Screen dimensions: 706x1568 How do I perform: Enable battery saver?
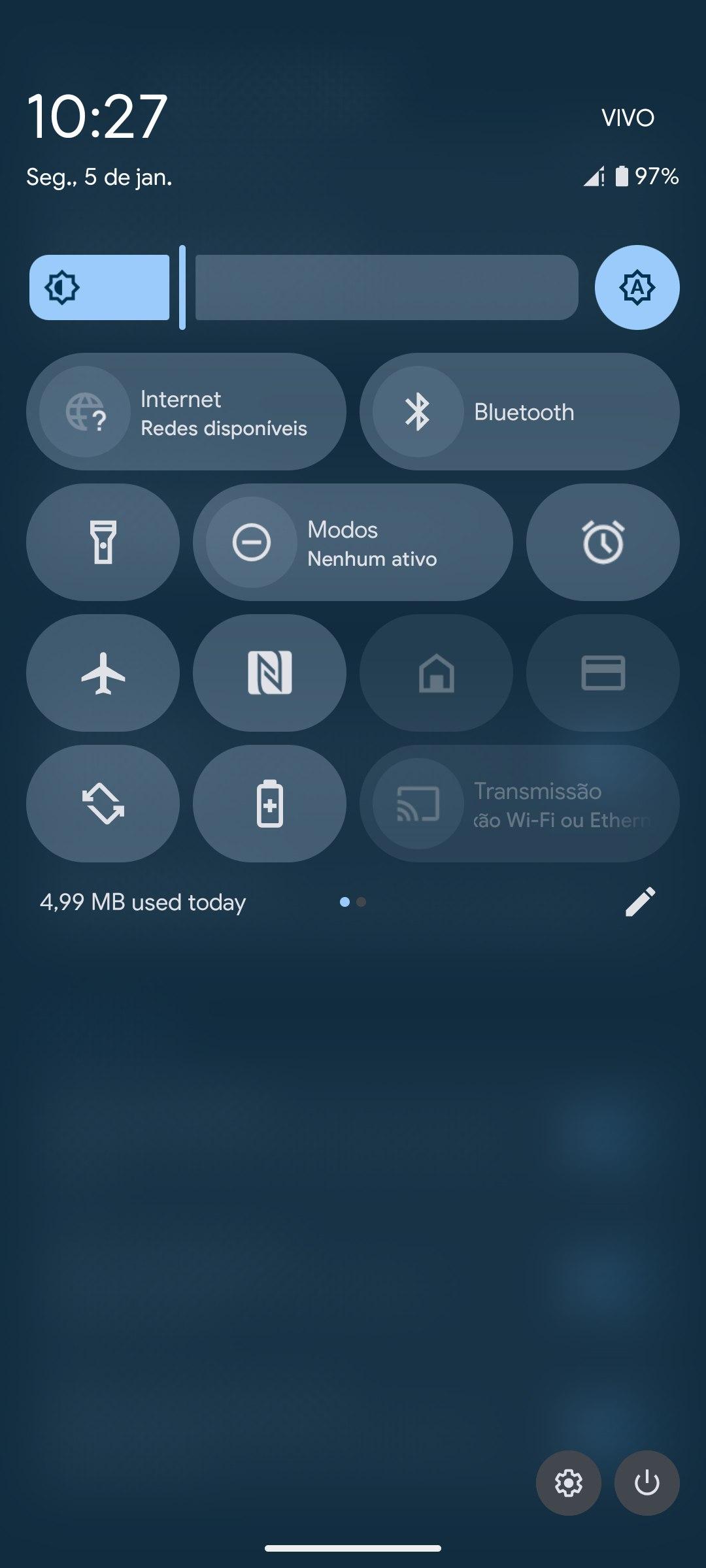(269, 804)
